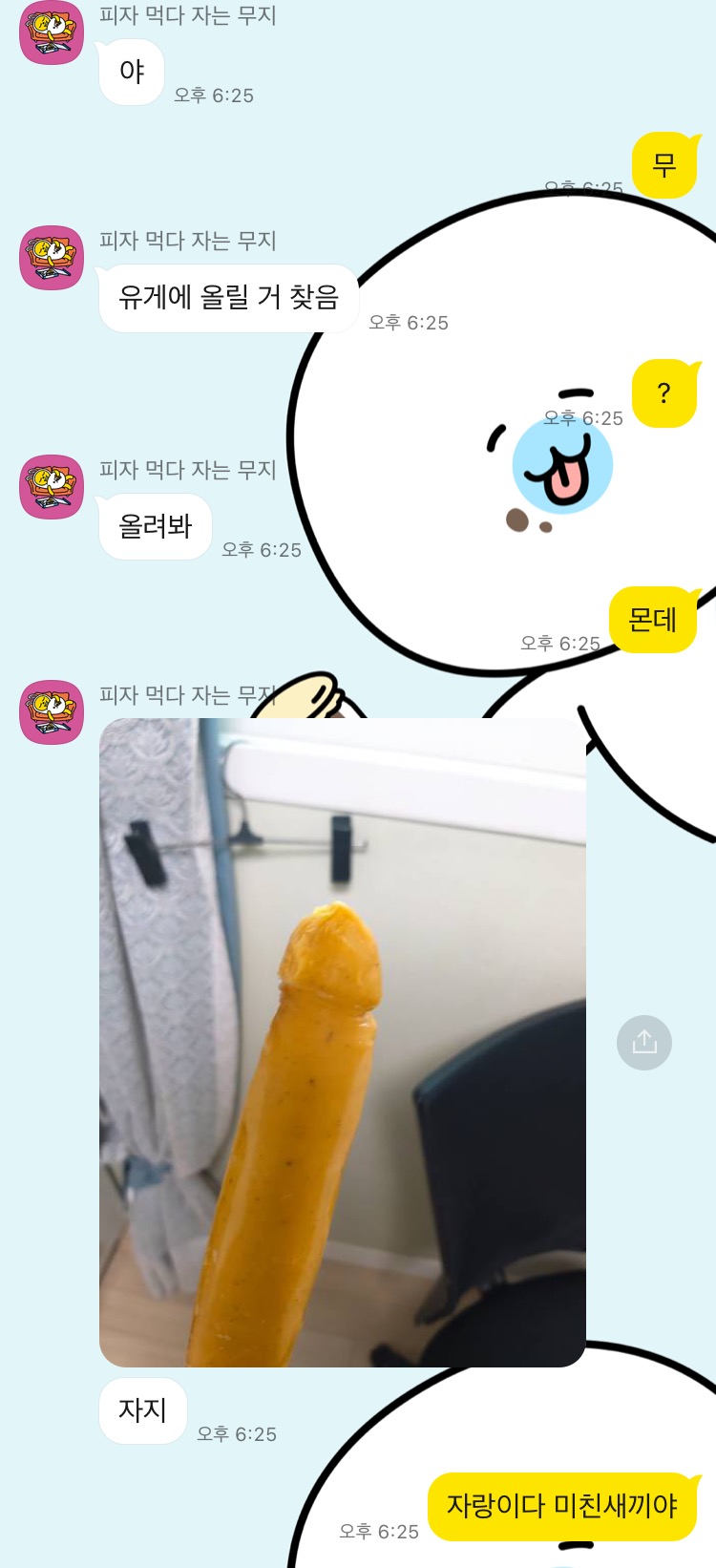The height and width of the screenshot is (1568, 716).
Task: Open the photo message in full view
Action: [342, 1041]
